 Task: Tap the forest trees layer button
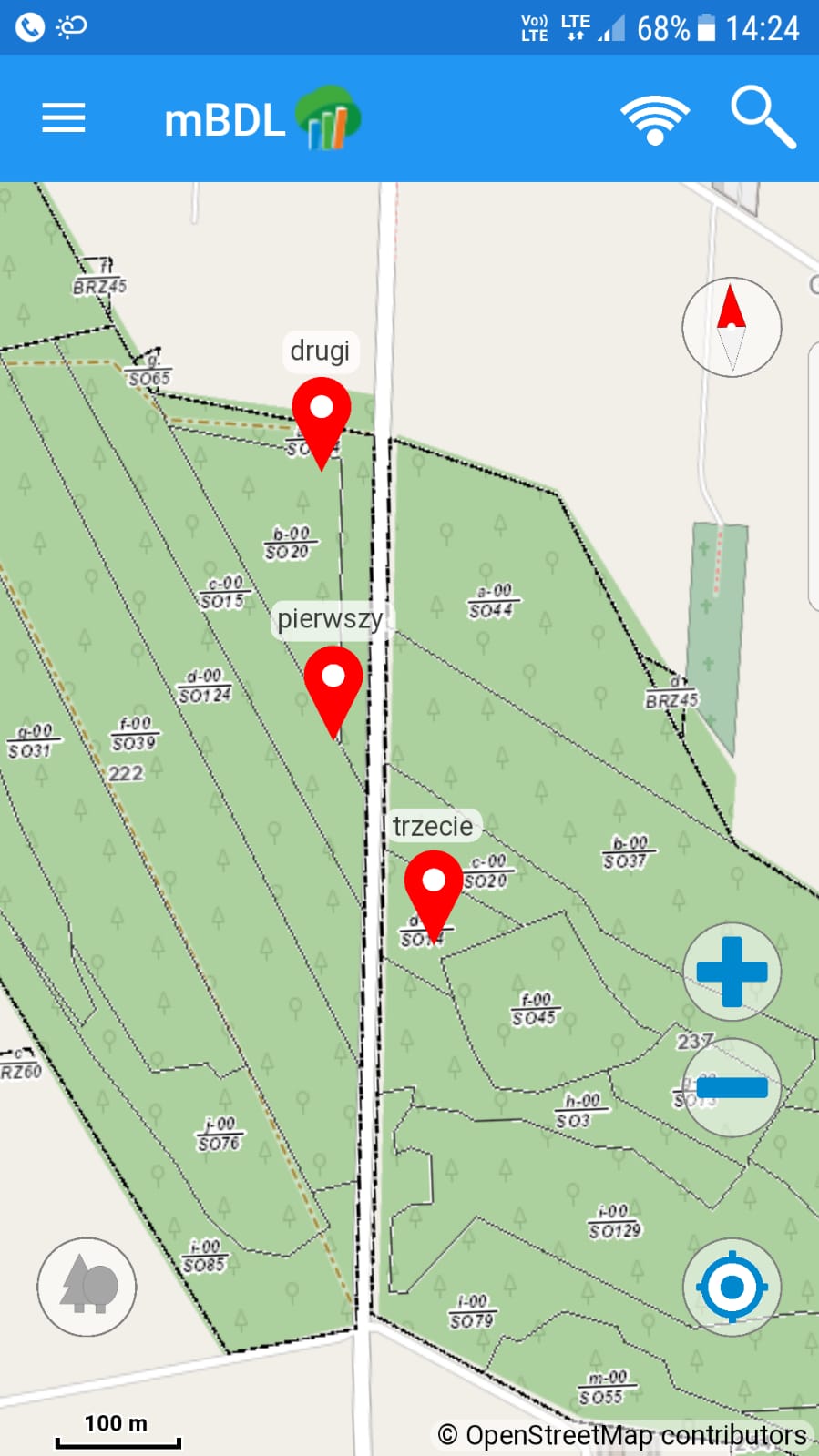point(87,1287)
